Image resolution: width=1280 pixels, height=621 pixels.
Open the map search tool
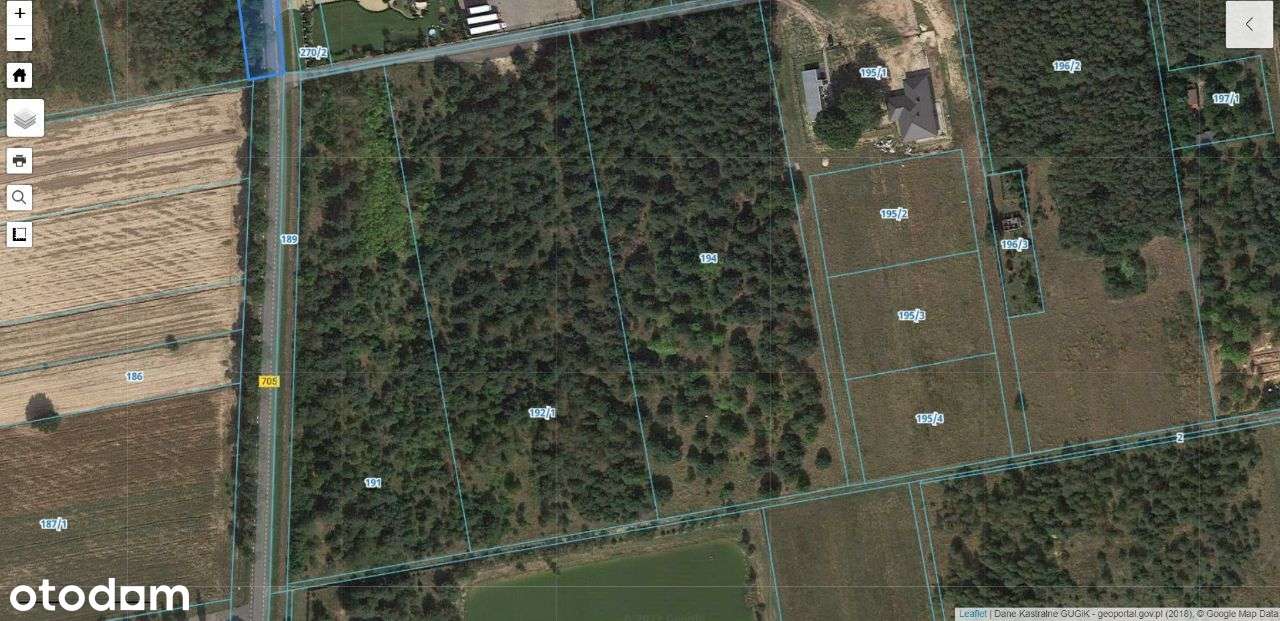(x=19, y=197)
